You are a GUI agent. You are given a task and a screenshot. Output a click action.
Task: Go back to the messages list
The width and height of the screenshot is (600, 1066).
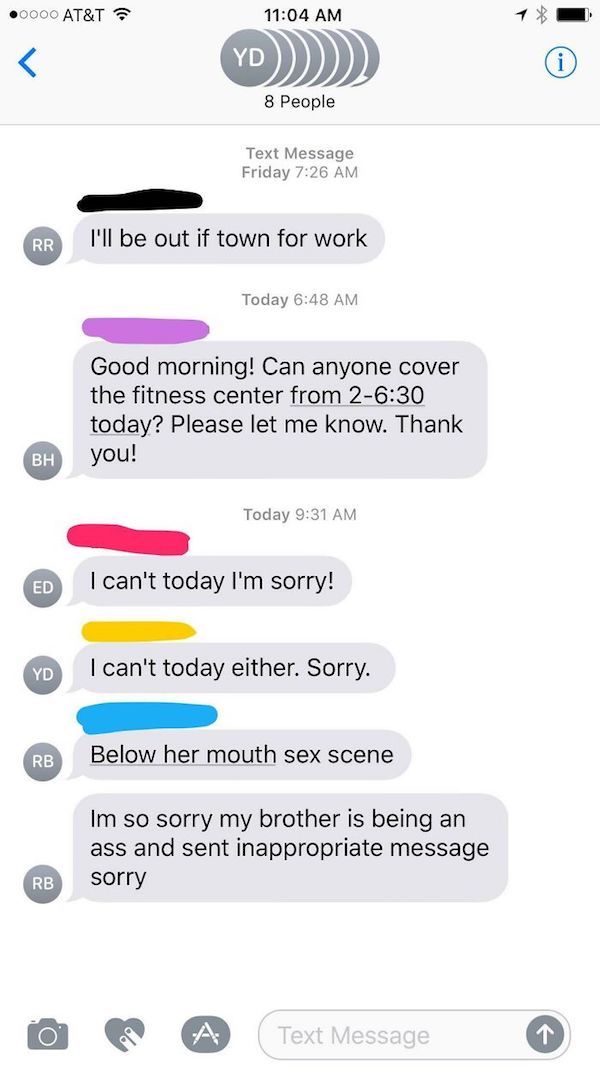28,62
